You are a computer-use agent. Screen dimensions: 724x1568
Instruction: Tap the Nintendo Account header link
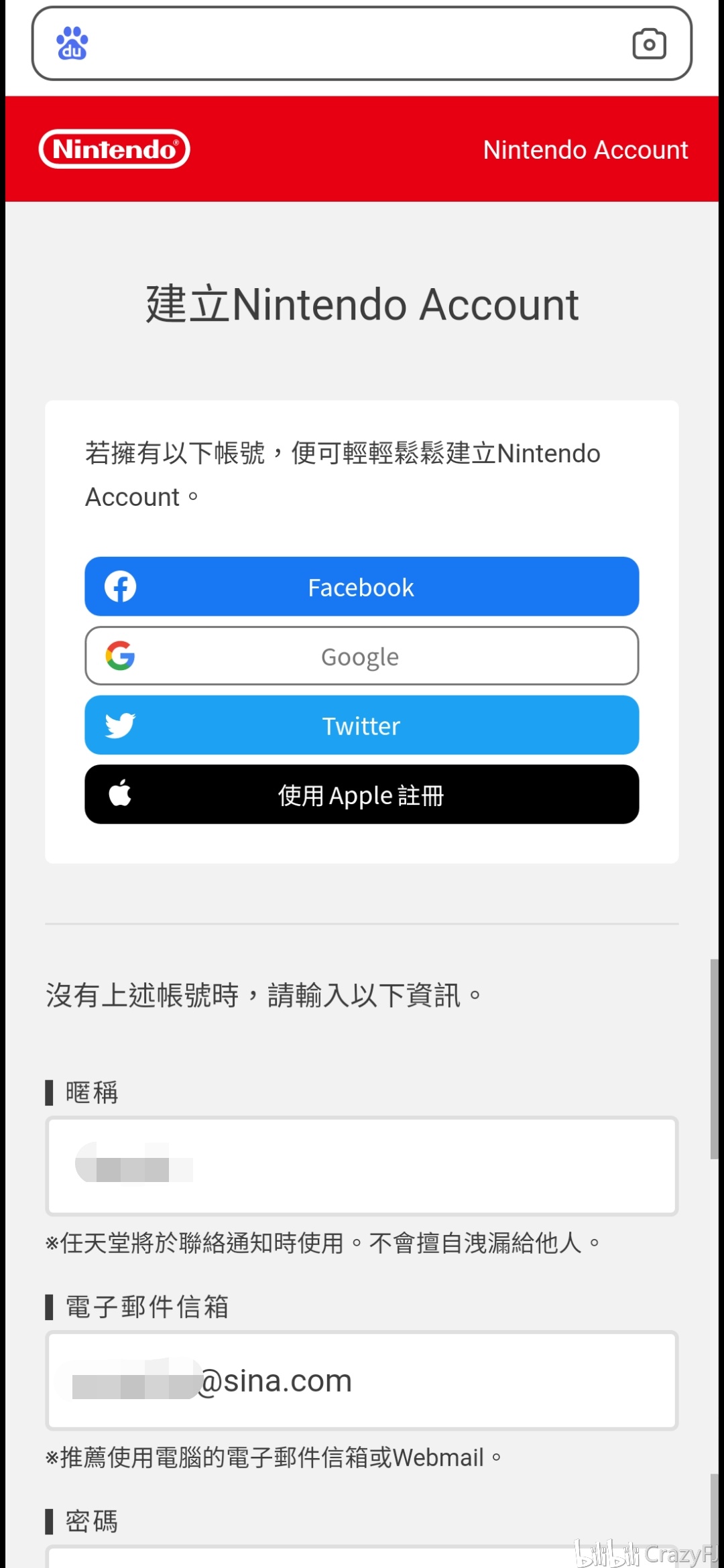585,150
